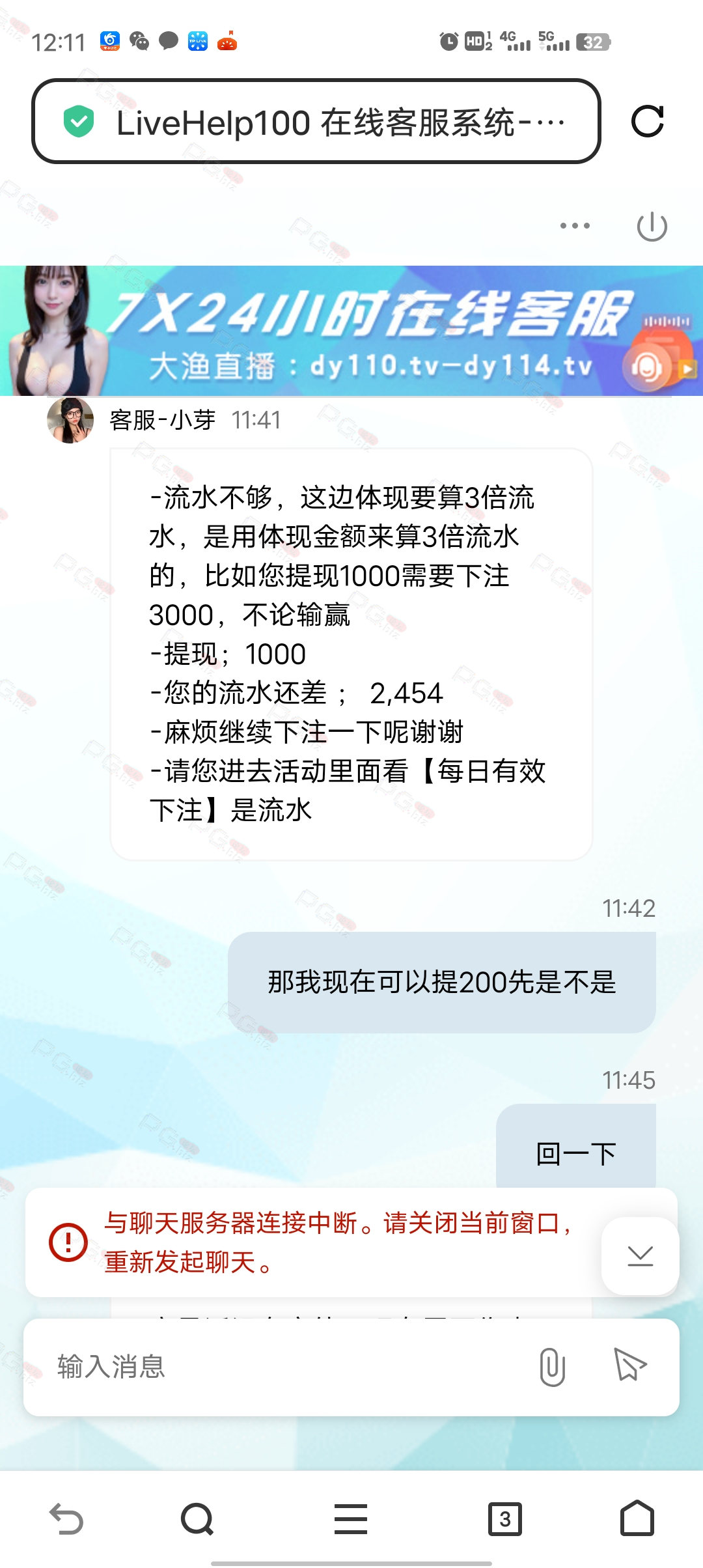The height and width of the screenshot is (1568, 703).
Task: Open browser search from the bottom bar
Action: [197, 1519]
